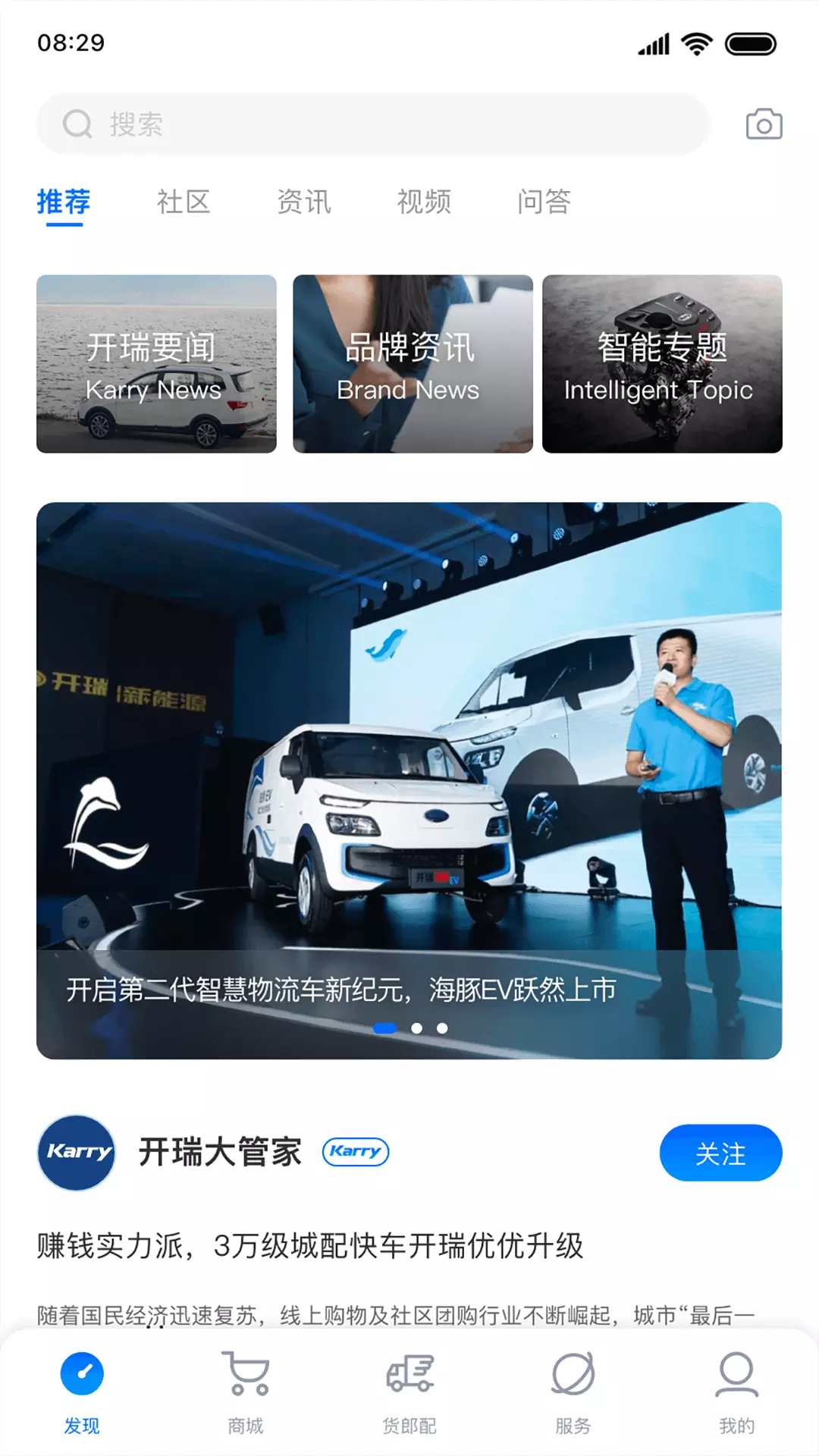Open the 视频 tab
This screenshot has height=1456, width=819.
click(x=424, y=202)
